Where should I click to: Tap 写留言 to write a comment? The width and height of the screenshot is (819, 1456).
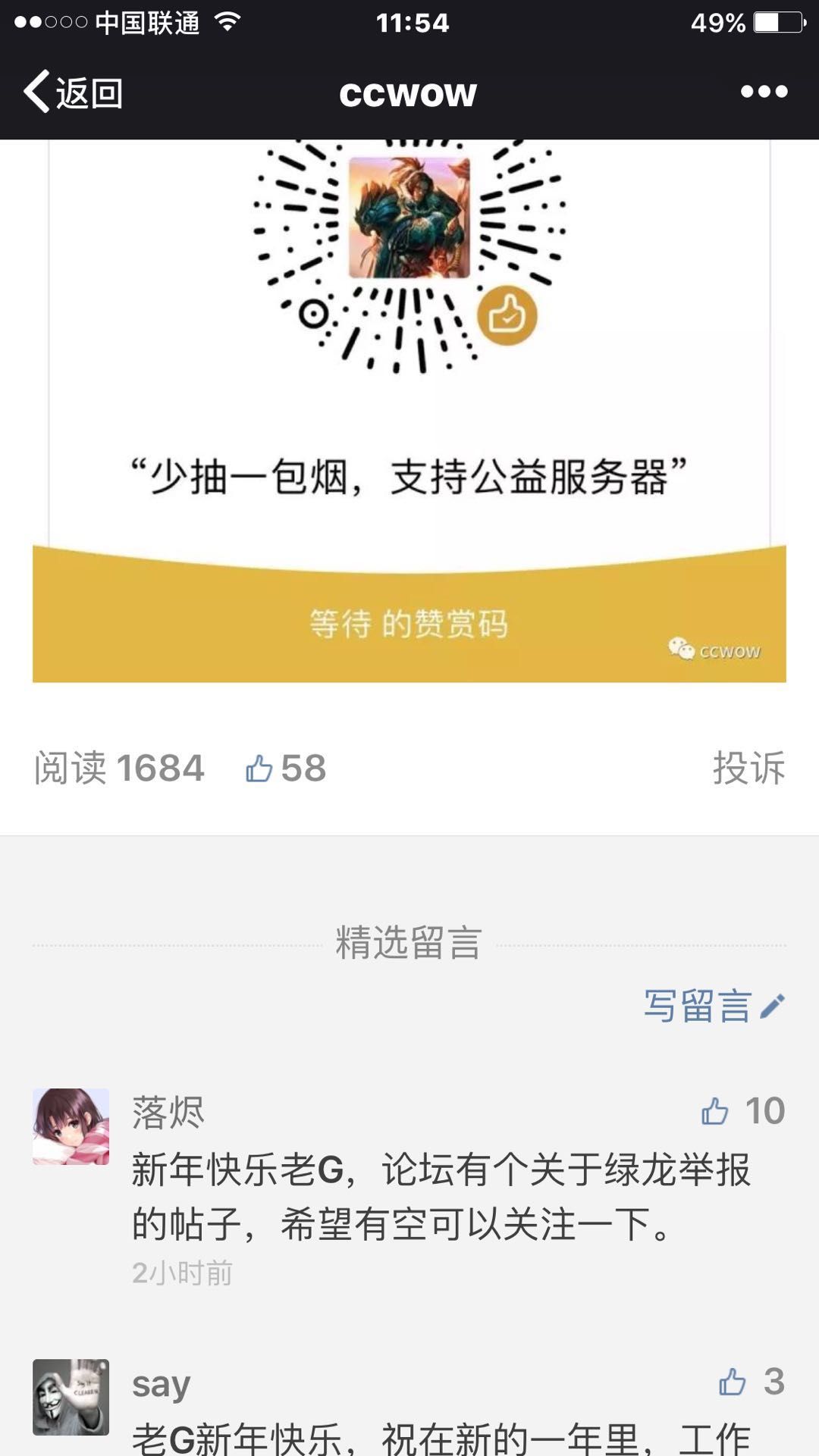[x=696, y=1005]
